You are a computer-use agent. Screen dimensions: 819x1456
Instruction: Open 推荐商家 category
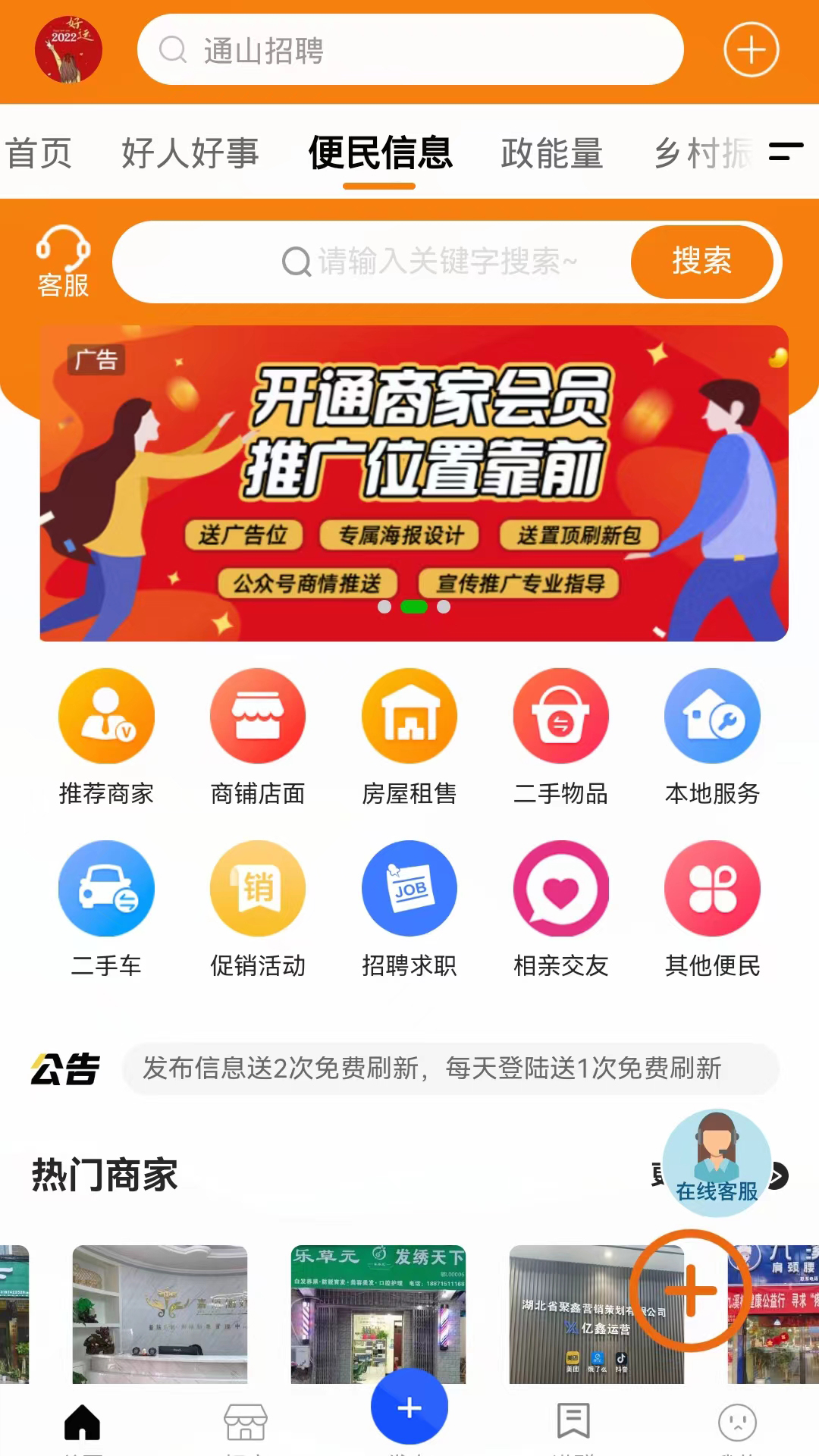click(x=106, y=737)
